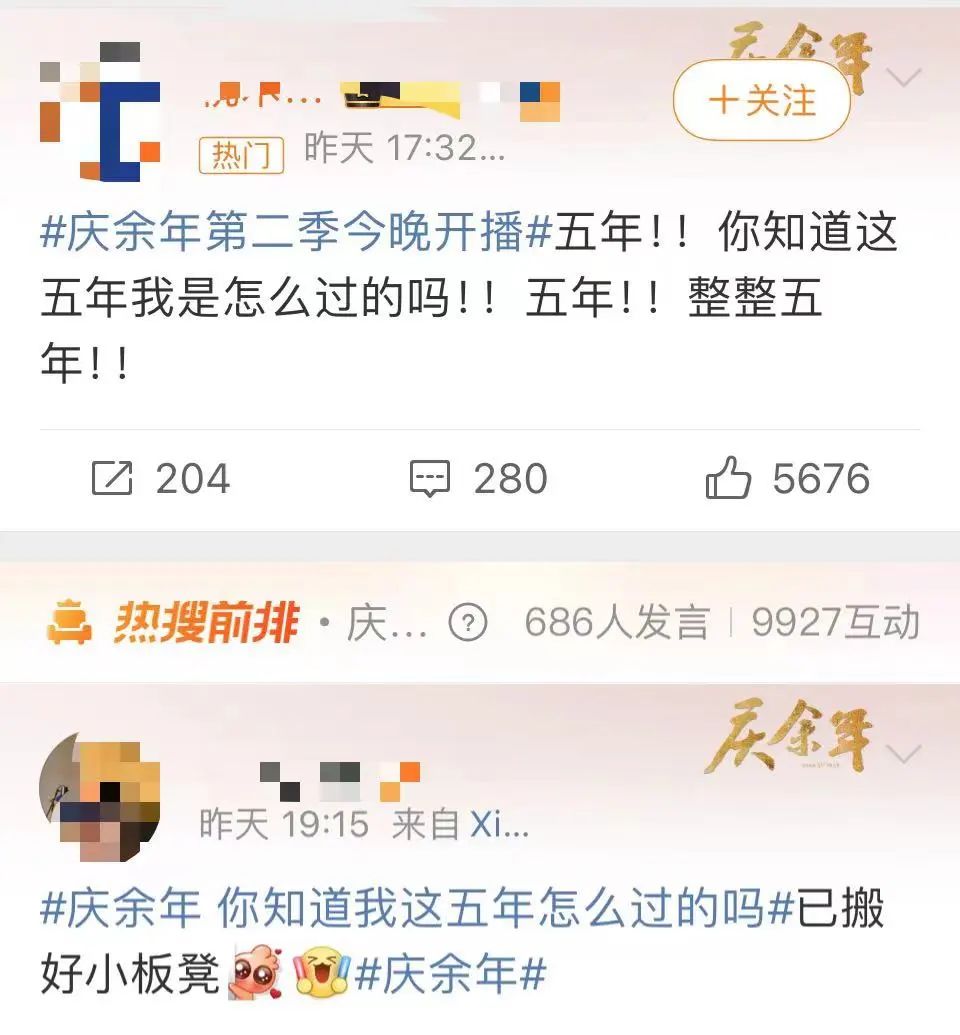Expand the options chevron on the 19:15 post
The width and height of the screenshot is (960, 1035).
pos(904,755)
